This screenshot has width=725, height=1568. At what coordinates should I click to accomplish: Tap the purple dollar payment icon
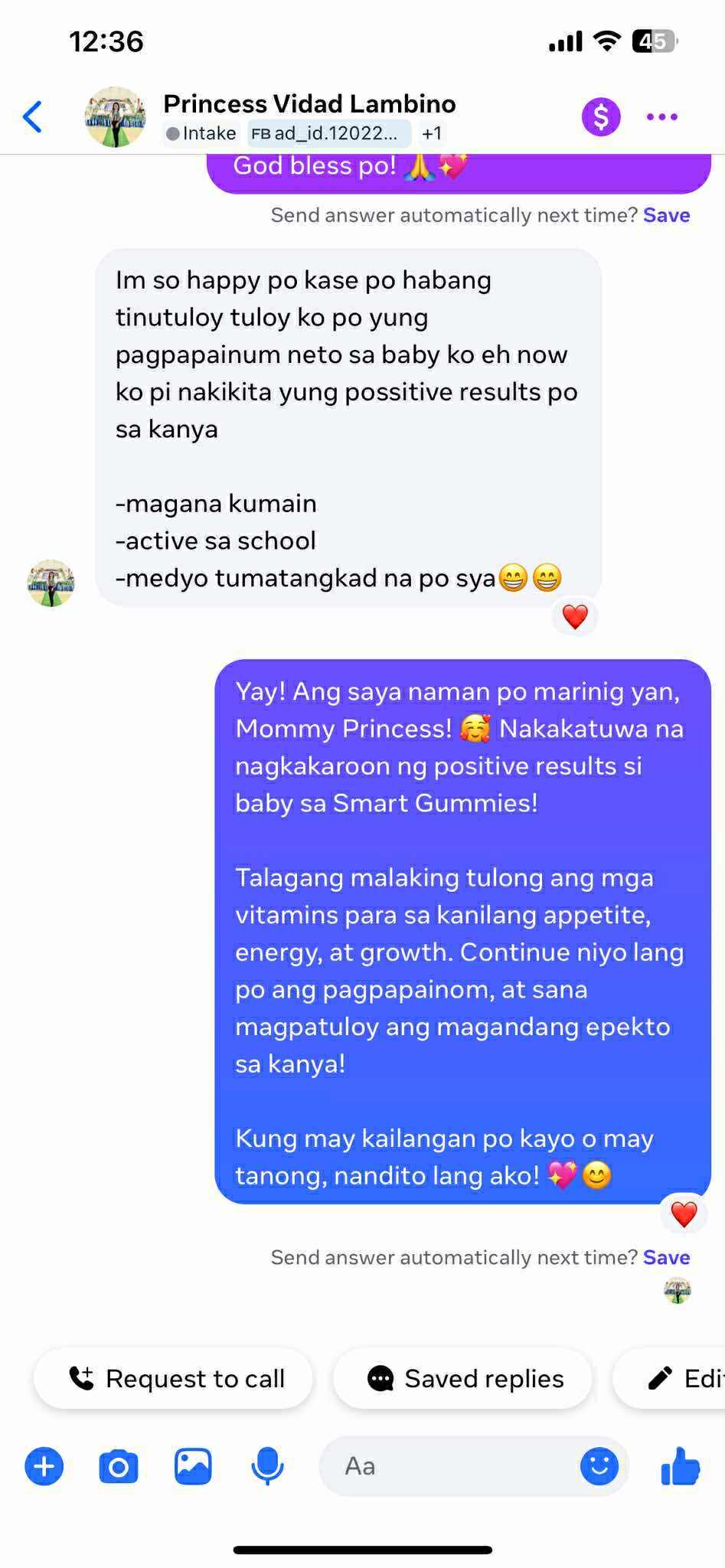point(601,117)
